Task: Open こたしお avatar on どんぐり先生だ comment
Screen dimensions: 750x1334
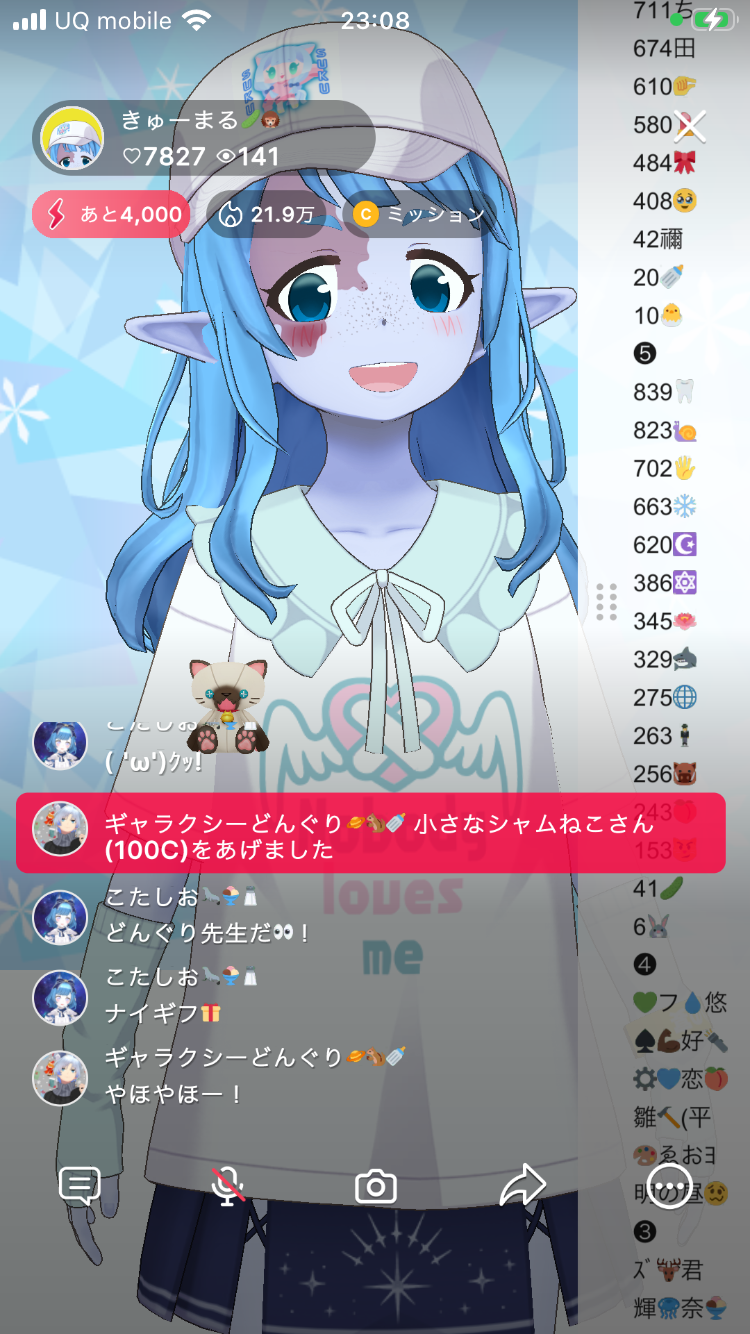Action: (x=60, y=916)
